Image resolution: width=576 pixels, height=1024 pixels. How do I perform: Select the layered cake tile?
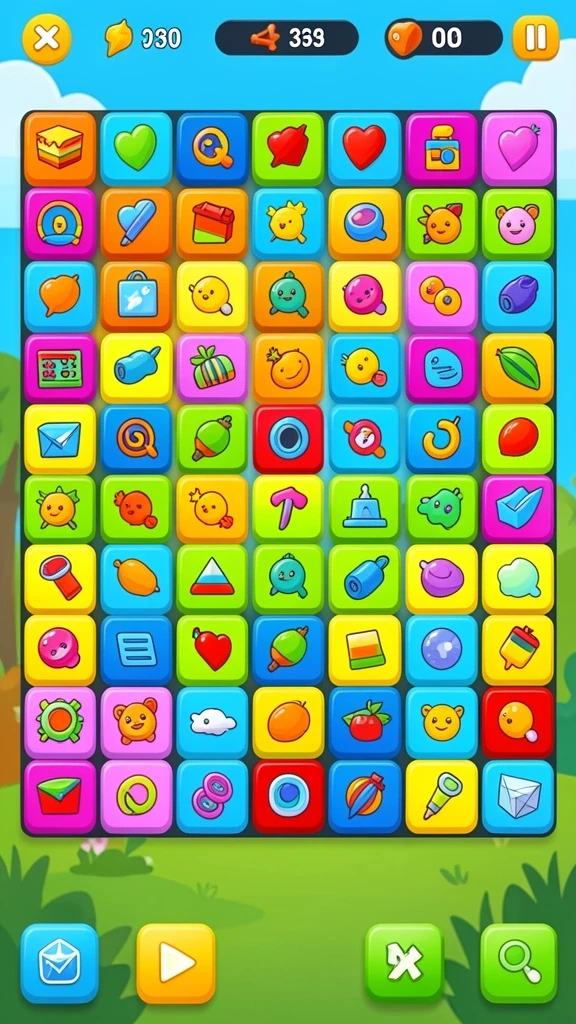(60, 149)
